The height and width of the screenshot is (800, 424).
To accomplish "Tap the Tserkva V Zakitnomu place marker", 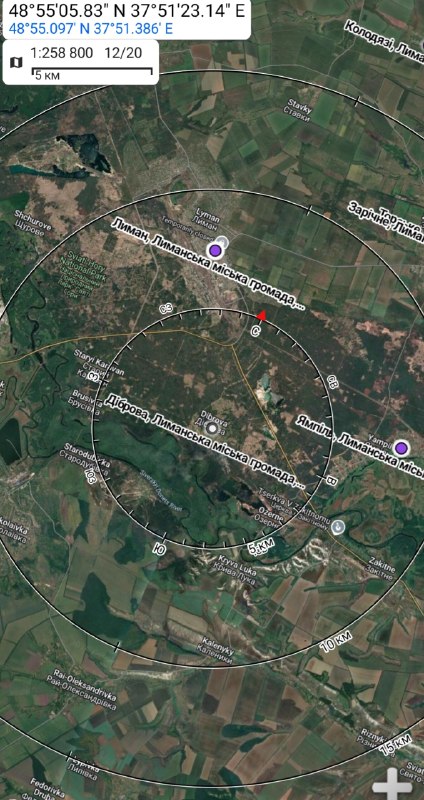I will 338,527.
